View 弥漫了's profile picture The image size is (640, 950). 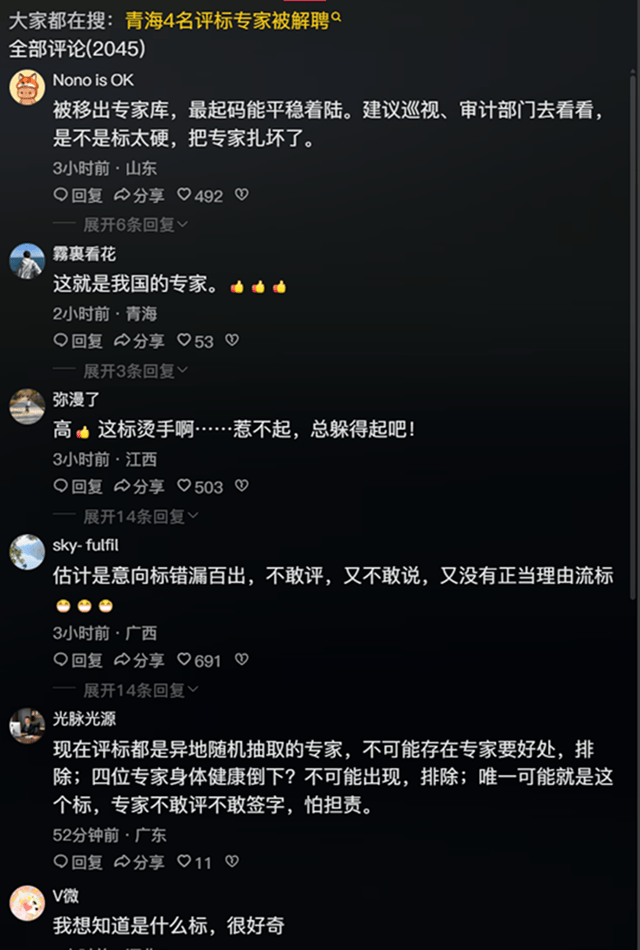coord(27,406)
